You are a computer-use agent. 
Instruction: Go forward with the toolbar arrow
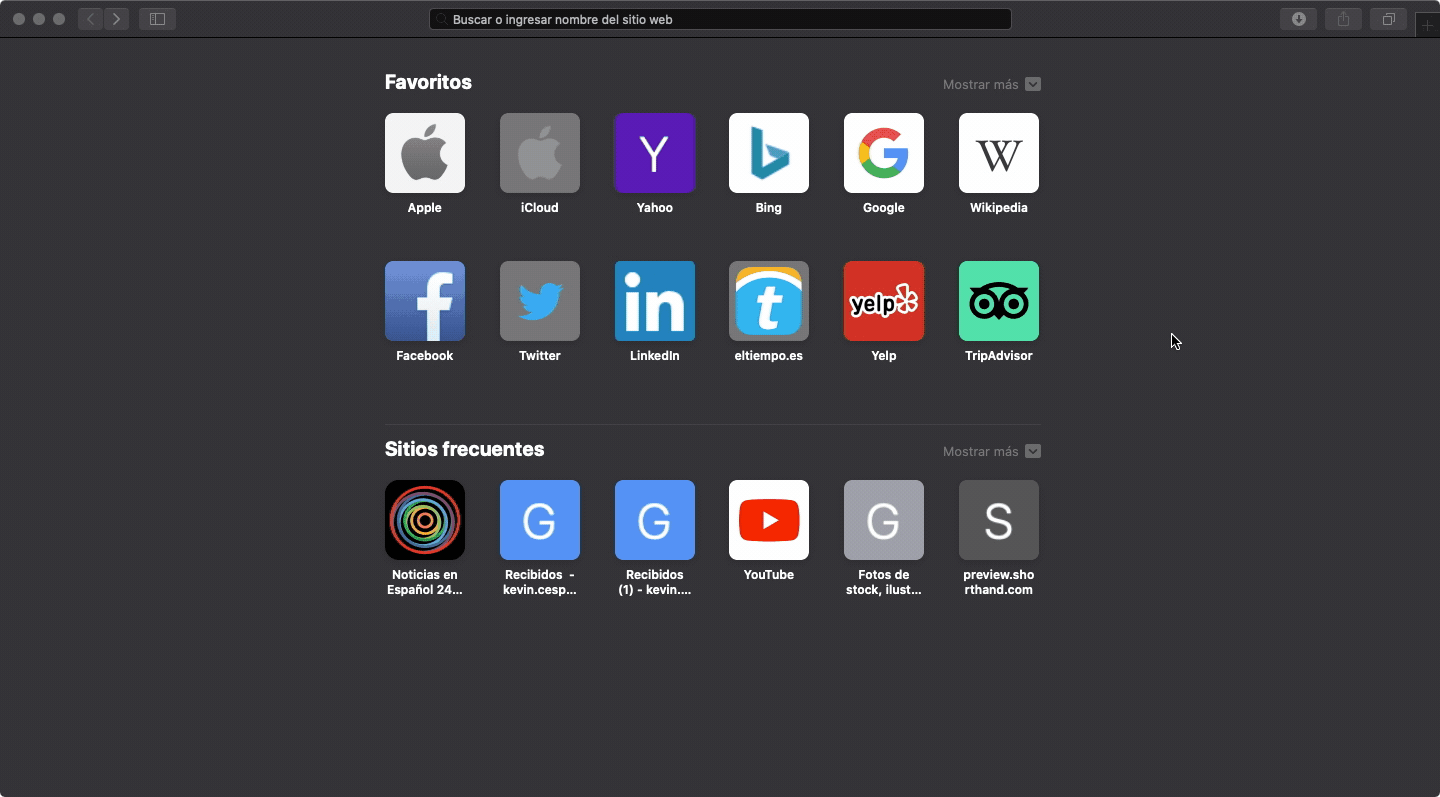tap(117, 19)
